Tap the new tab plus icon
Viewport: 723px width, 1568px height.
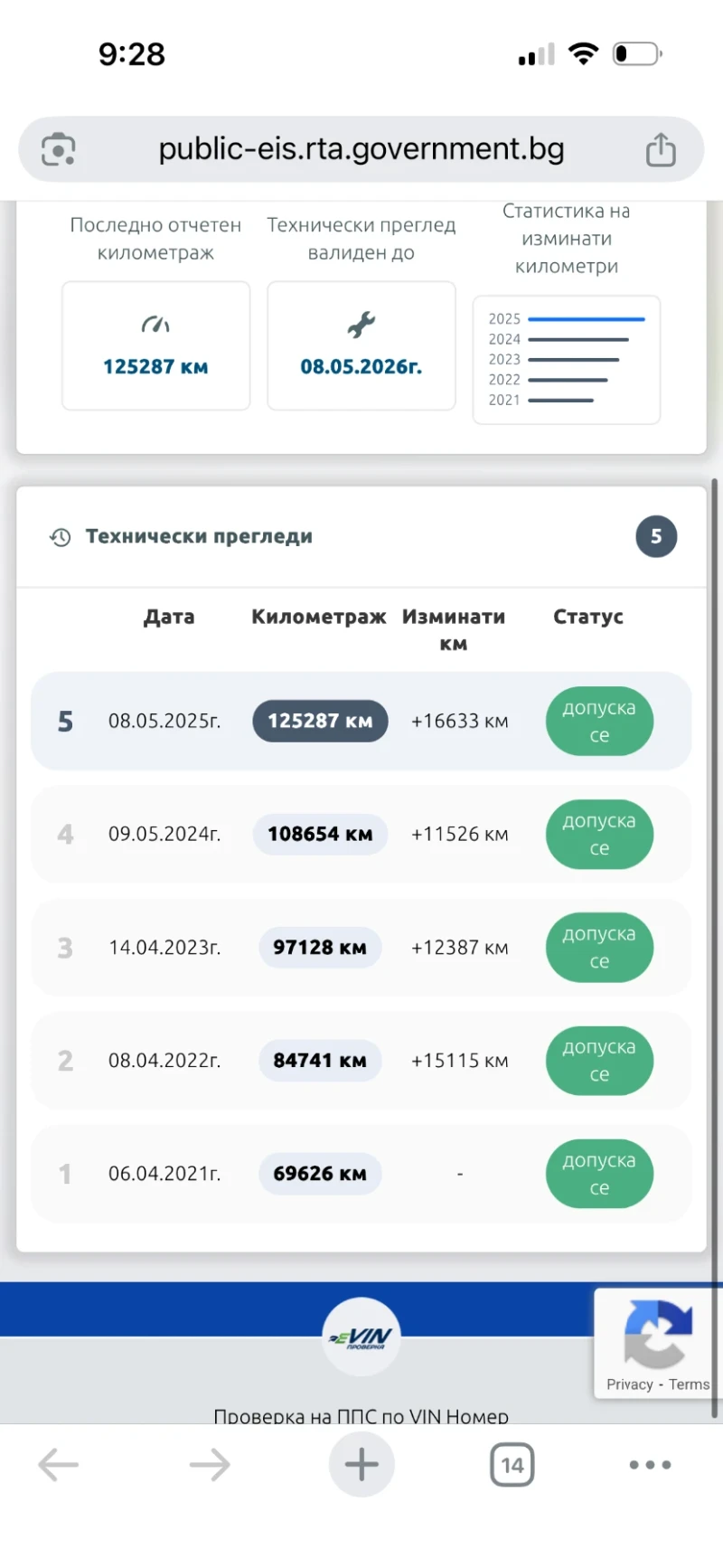coord(361,1465)
